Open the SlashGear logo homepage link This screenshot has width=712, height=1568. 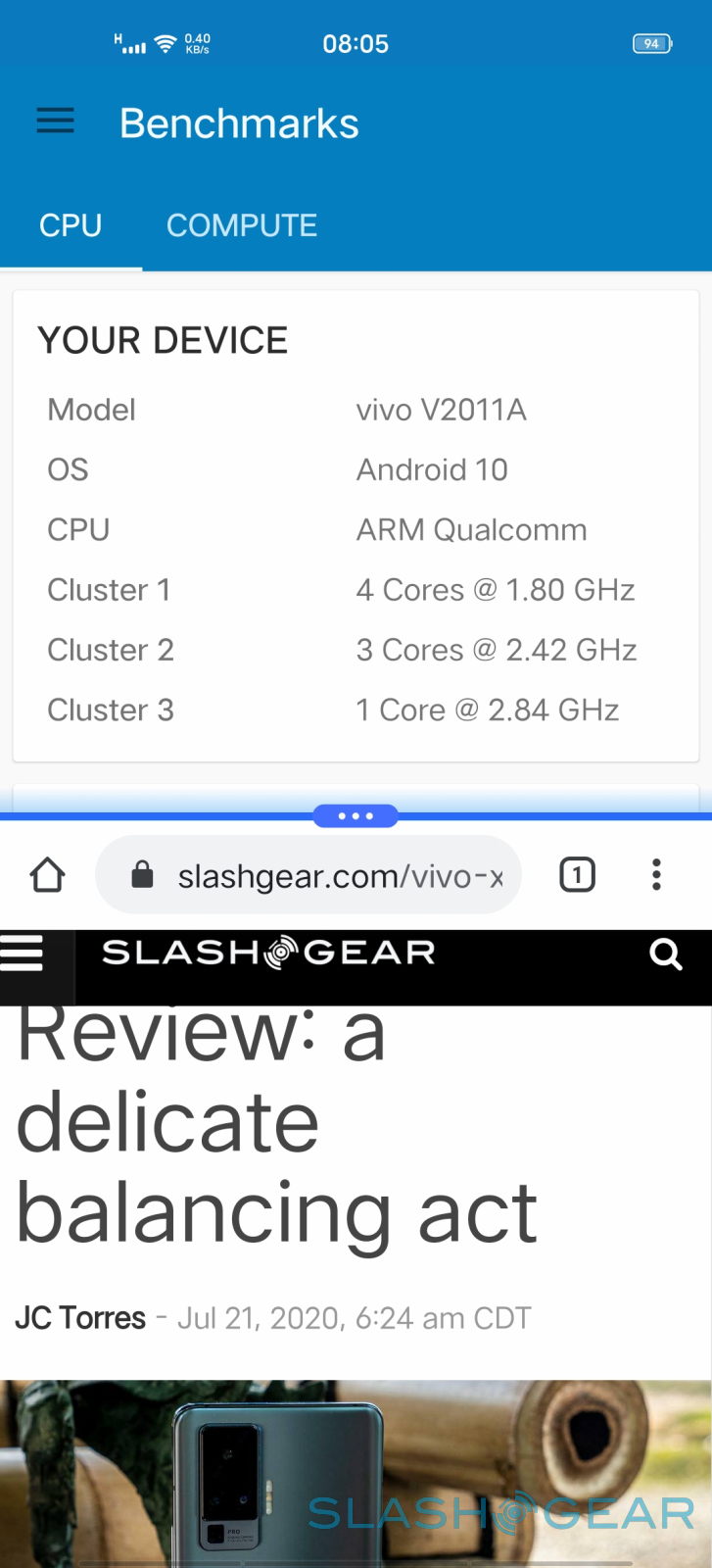(268, 953)
